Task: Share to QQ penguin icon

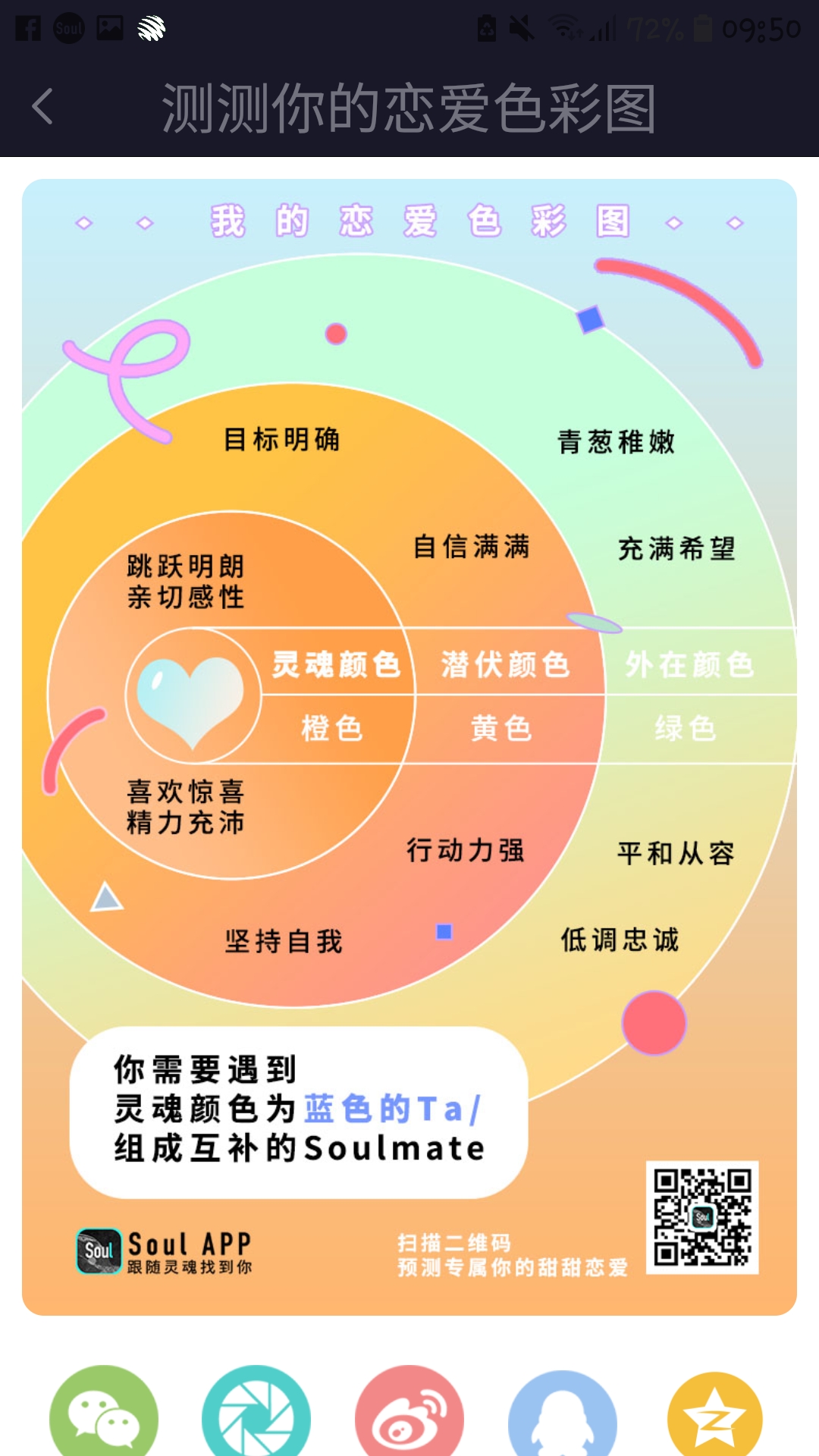Action: click(563, 1414)
